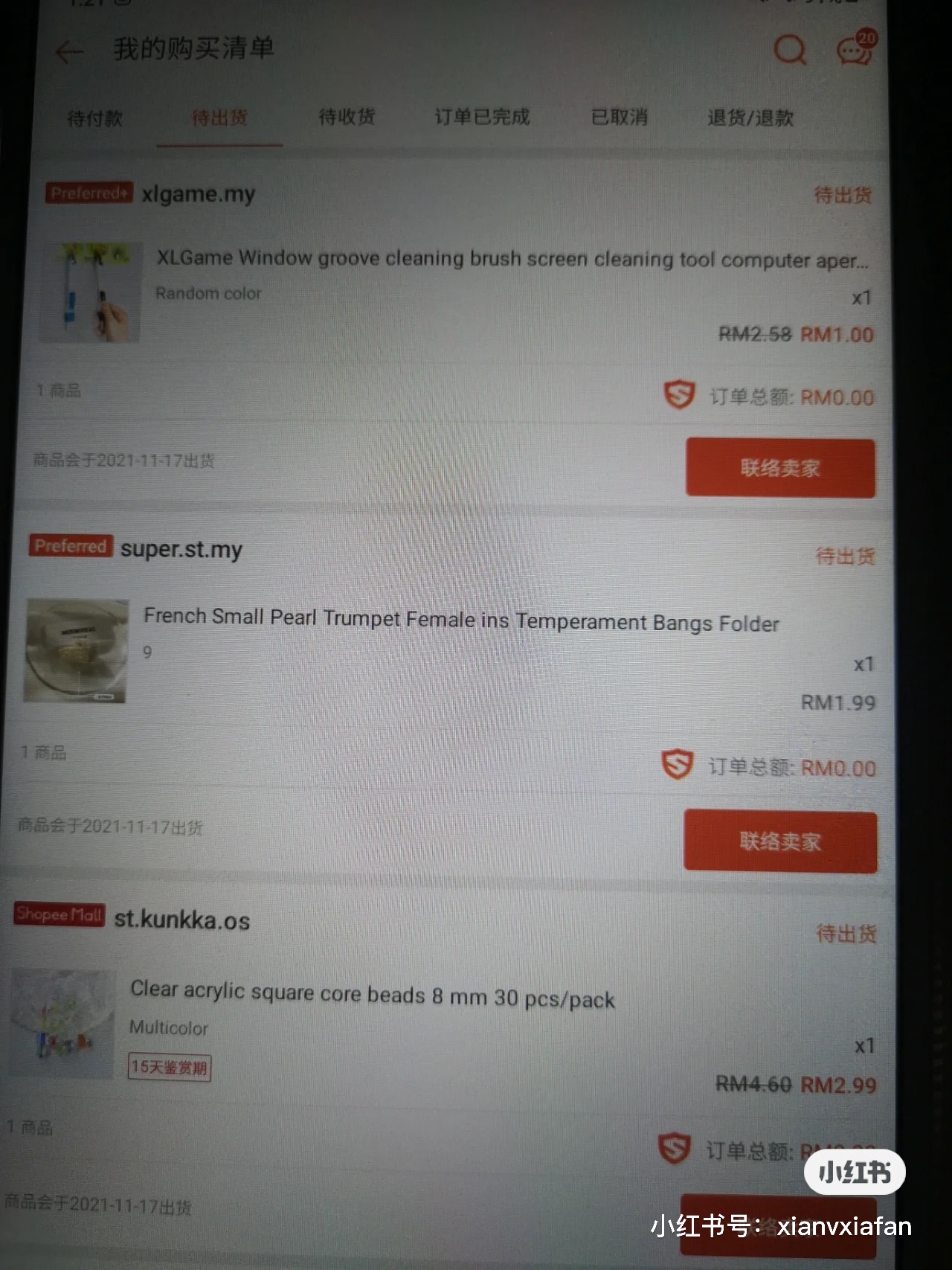This screenshot has height=1270, width=952.
Task: Tap 联络卖家 for xlgame.my order
Action: (779, 467)
